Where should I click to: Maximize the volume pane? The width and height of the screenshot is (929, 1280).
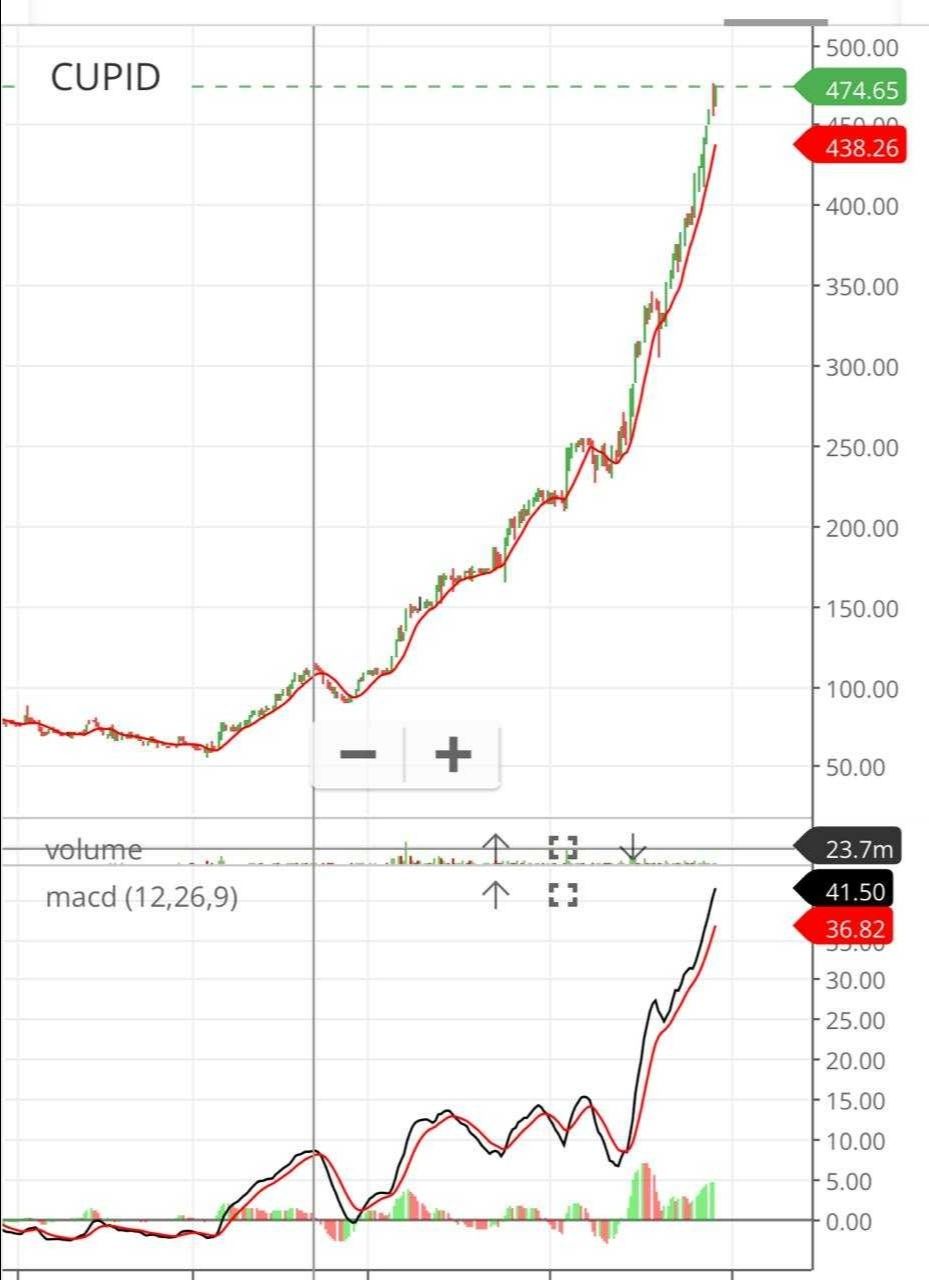tap(563, 849)
